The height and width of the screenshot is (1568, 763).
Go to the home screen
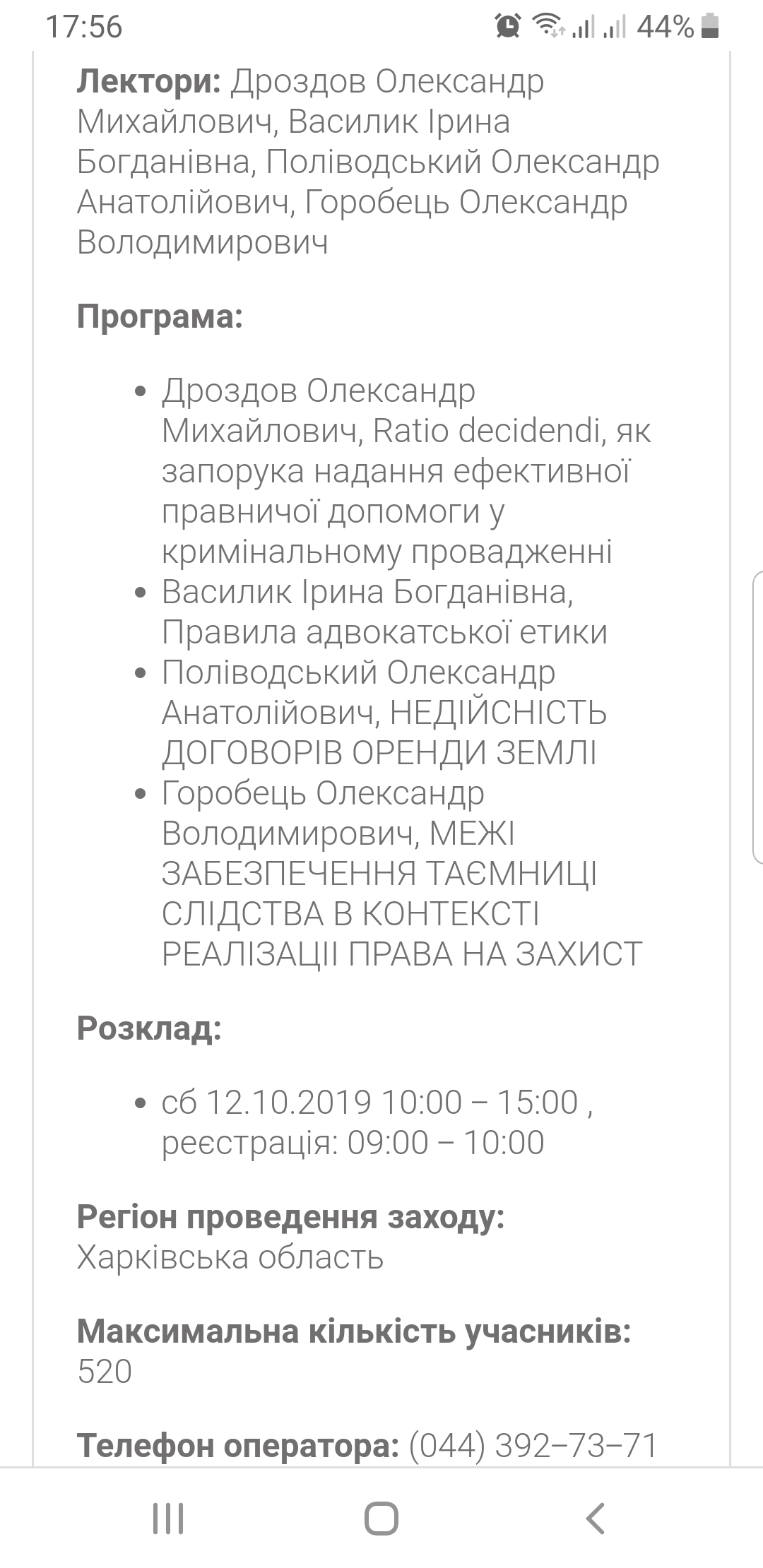[x=381, y=1518]
